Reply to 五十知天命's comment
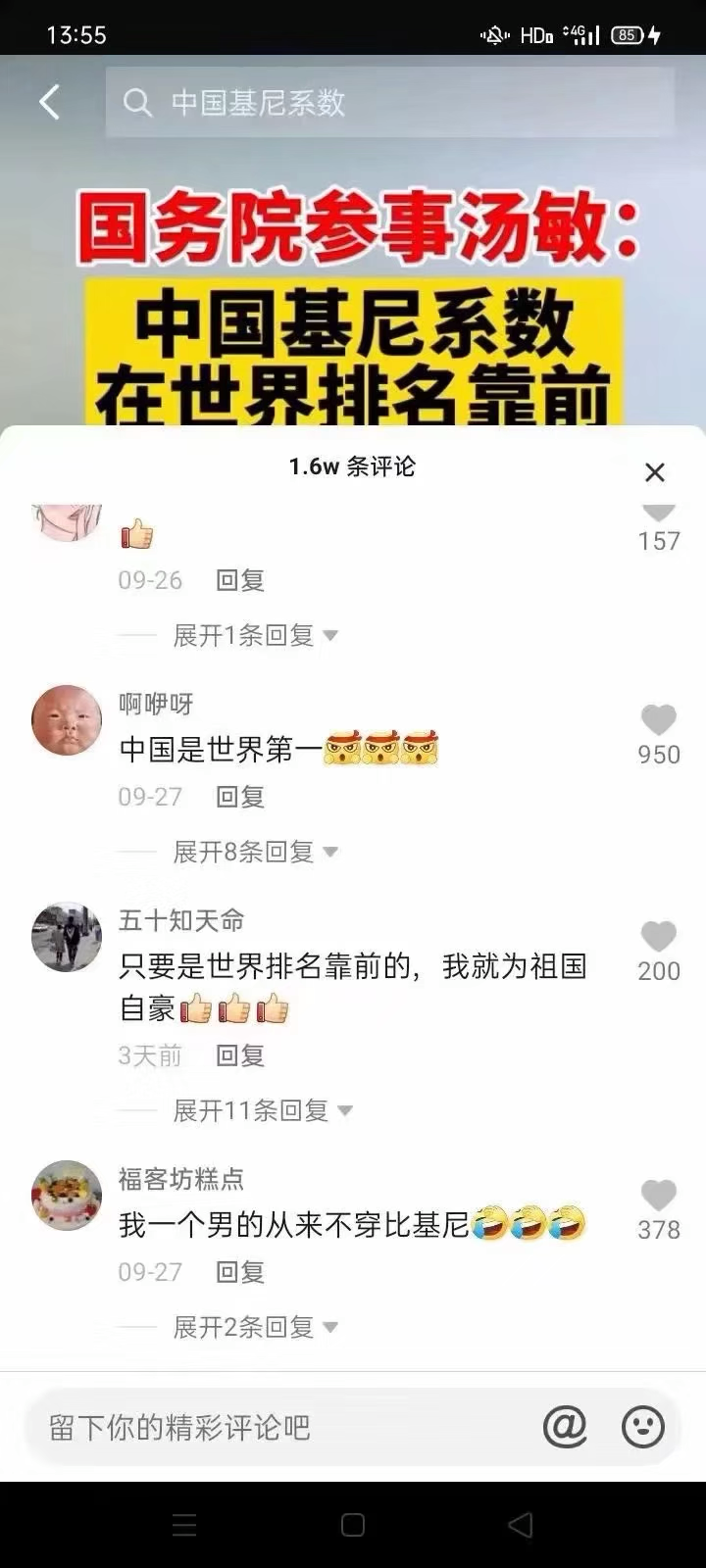Viewport: 706px width, 1568px height. pos(240,1055)
